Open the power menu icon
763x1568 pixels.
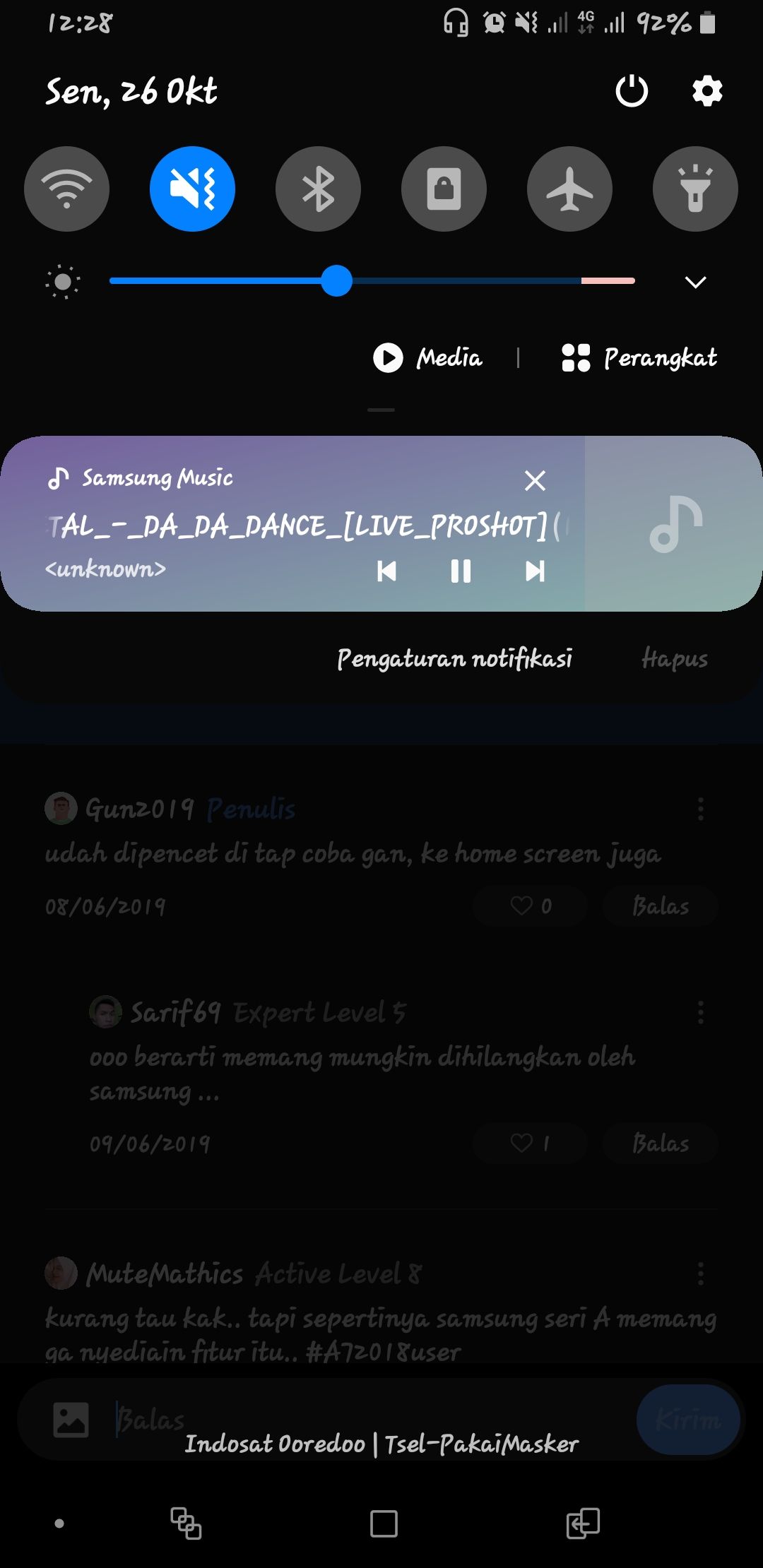(632, 91)
